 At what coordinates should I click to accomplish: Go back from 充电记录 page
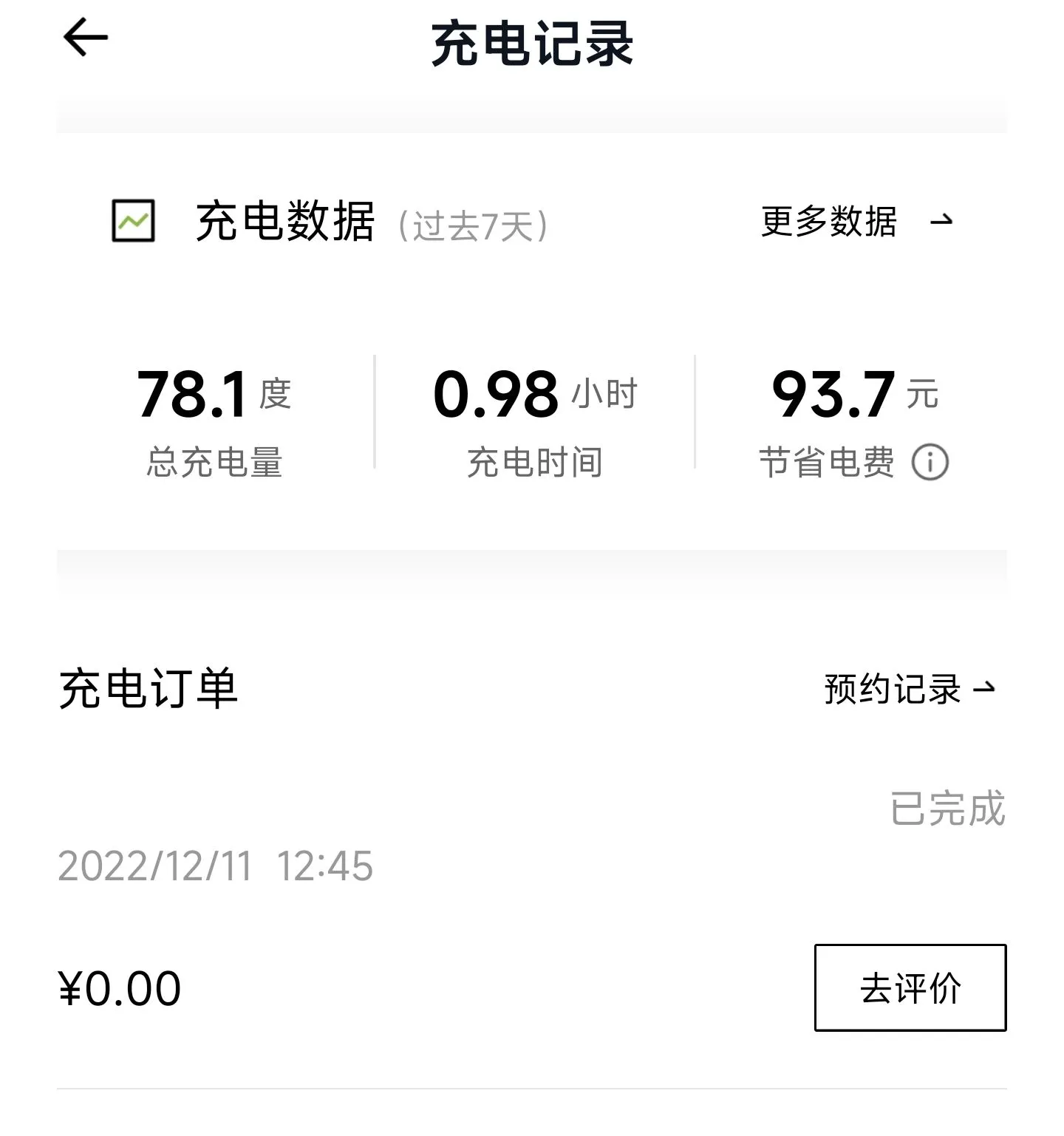click(x=86, y=38)
